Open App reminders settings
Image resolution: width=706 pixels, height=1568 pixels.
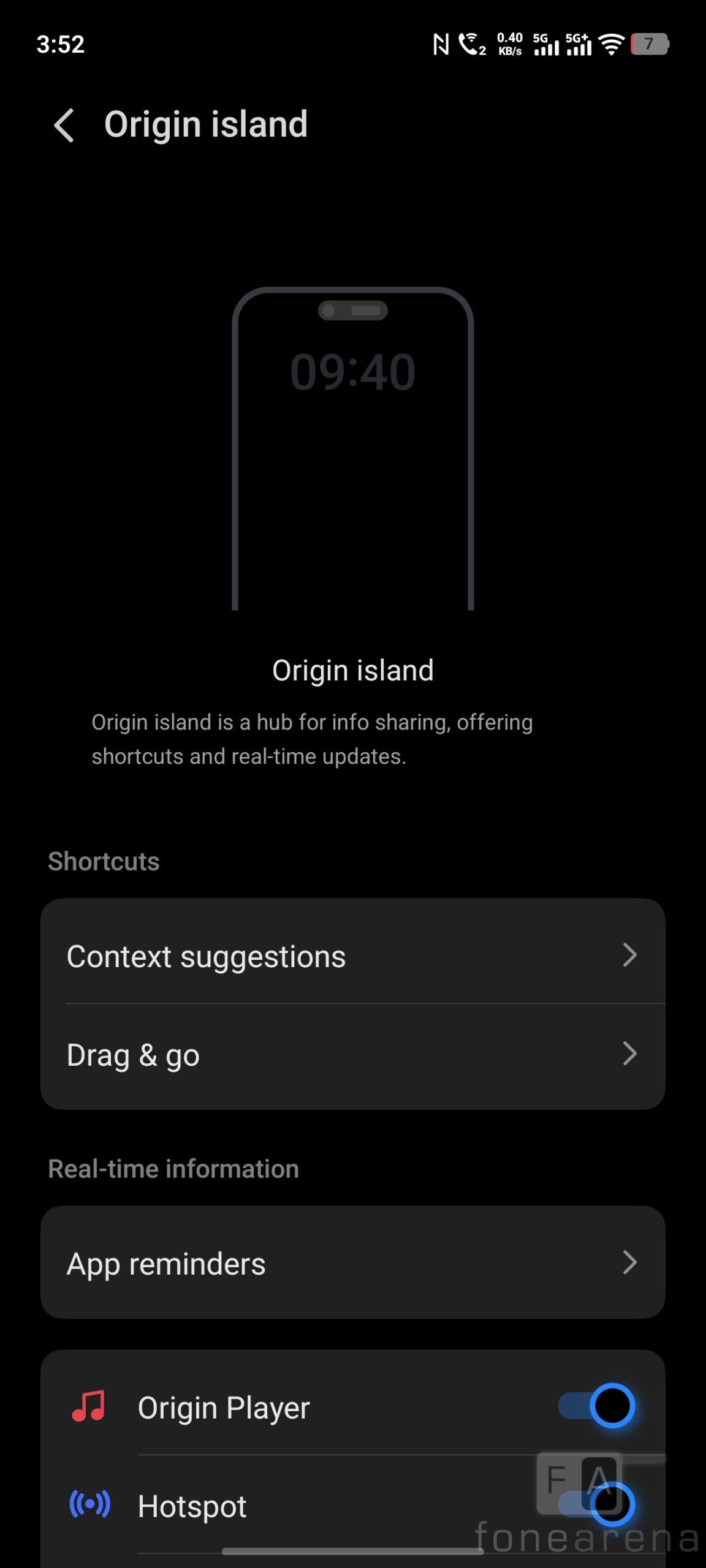point(352,1263)
